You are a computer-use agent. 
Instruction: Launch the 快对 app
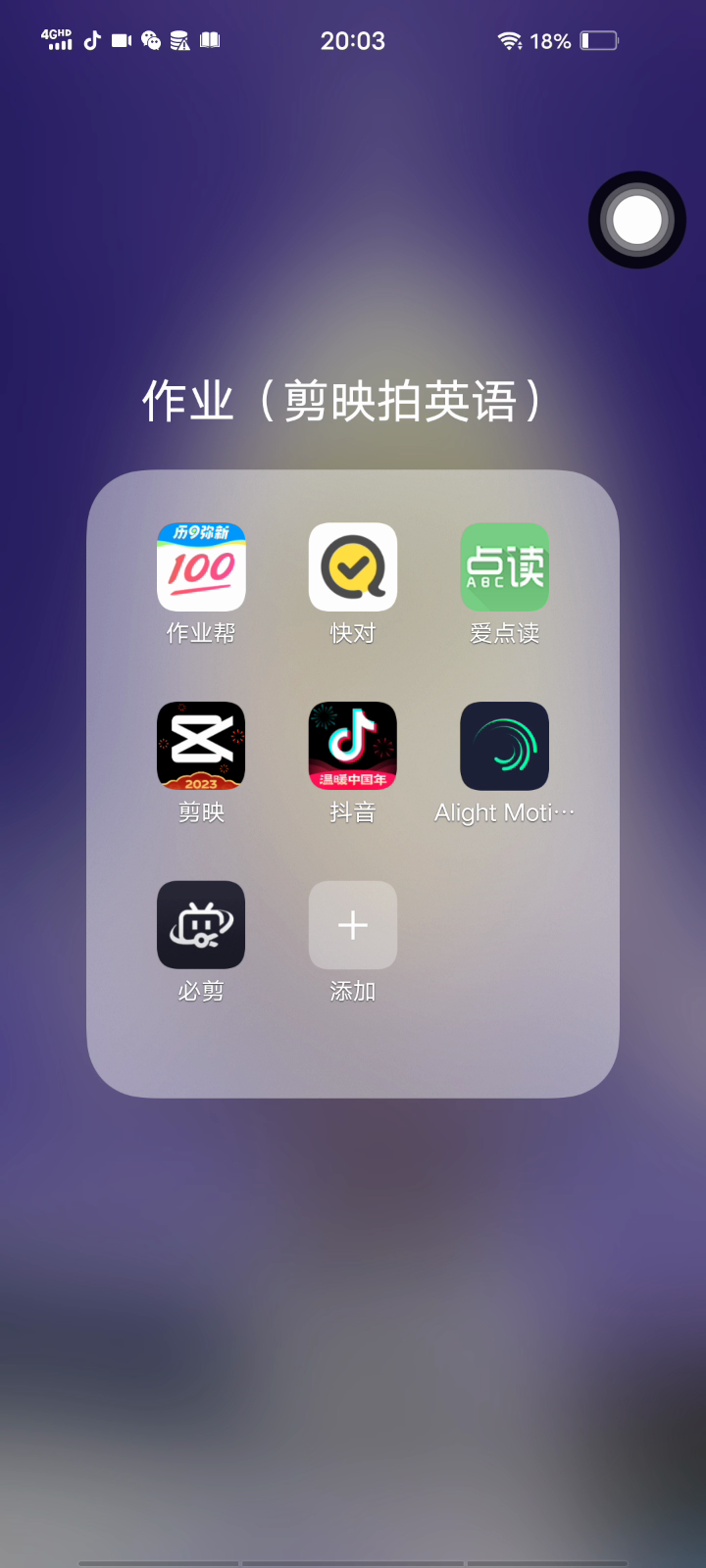[353, 567]
